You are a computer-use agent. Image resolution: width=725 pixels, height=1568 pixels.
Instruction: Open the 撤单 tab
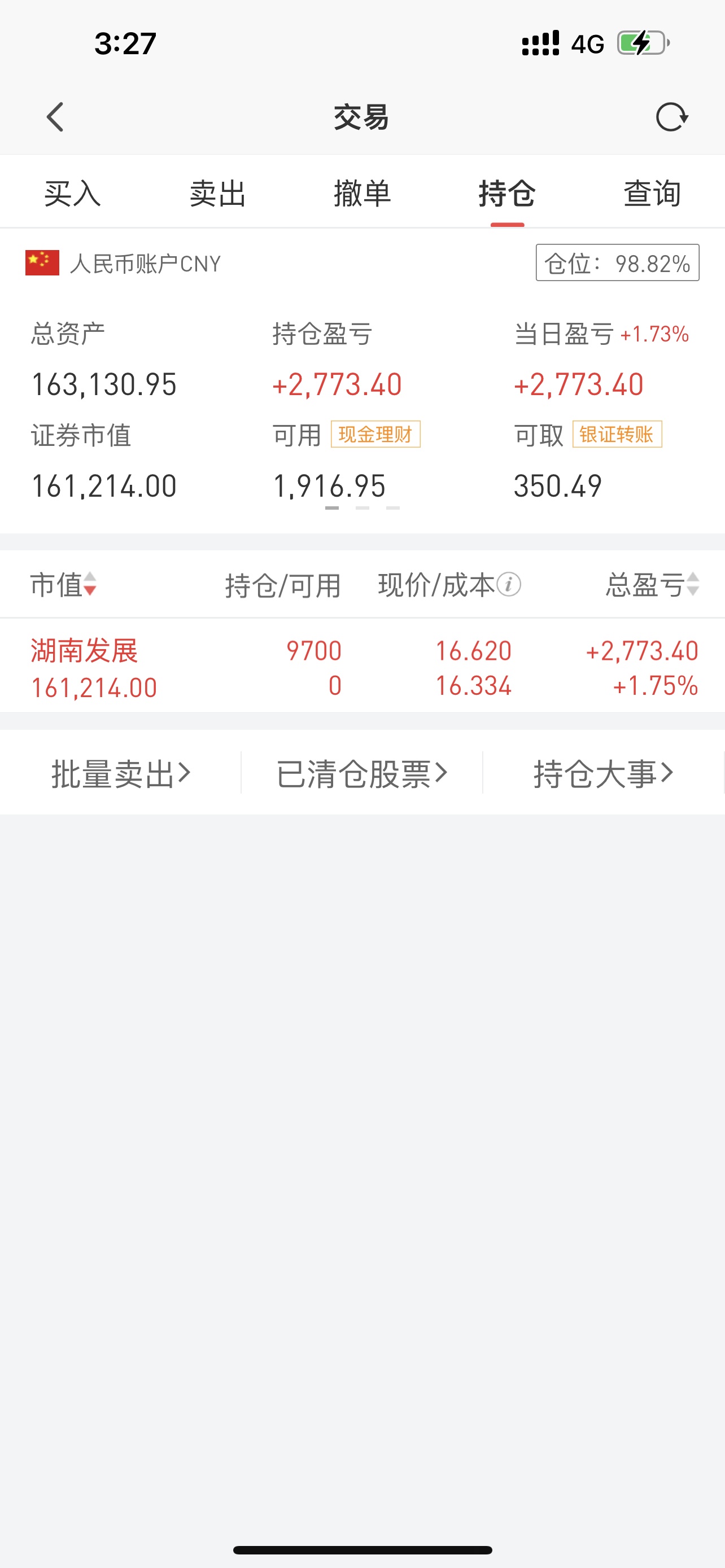point(362,194)
